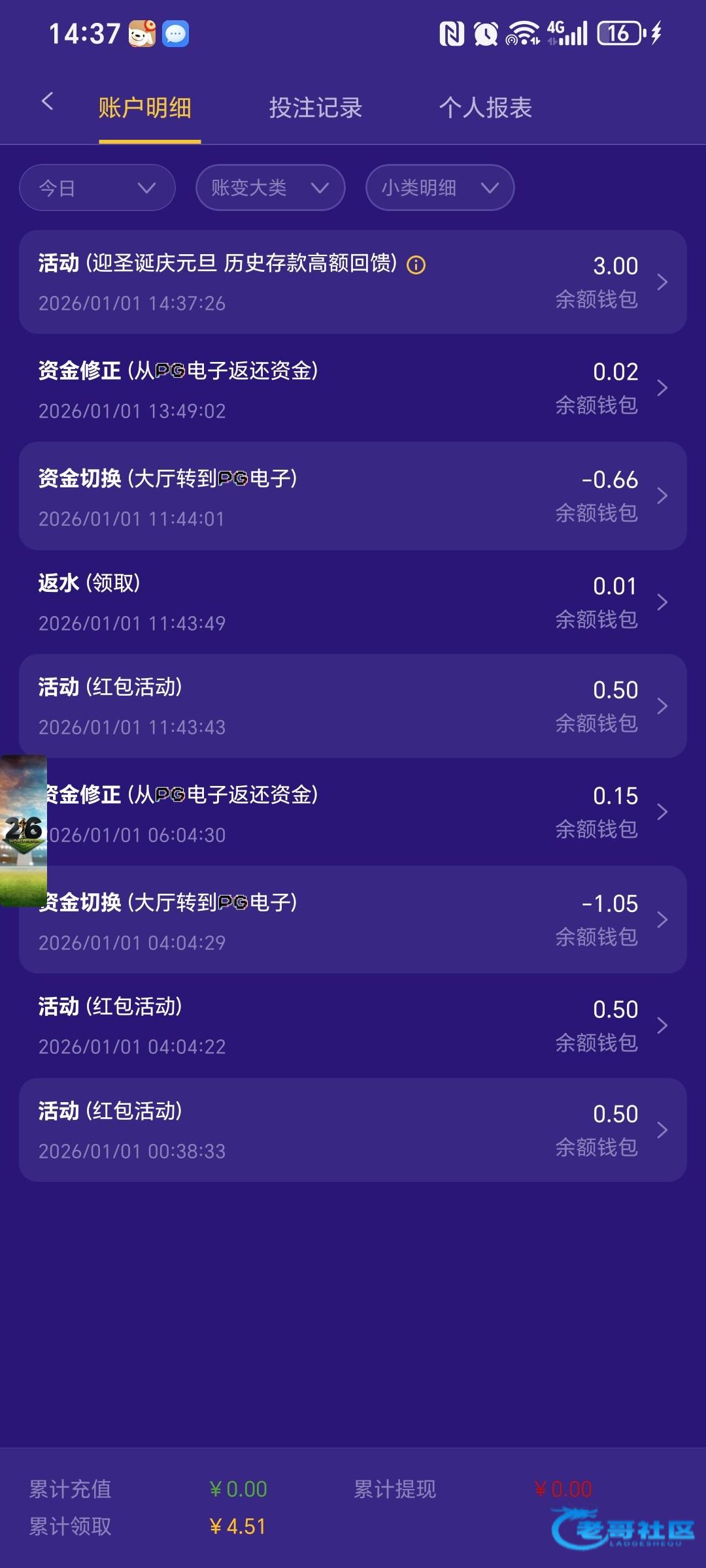Open the 红包活动 record at 11:43:43

click(x=353, y=706)
